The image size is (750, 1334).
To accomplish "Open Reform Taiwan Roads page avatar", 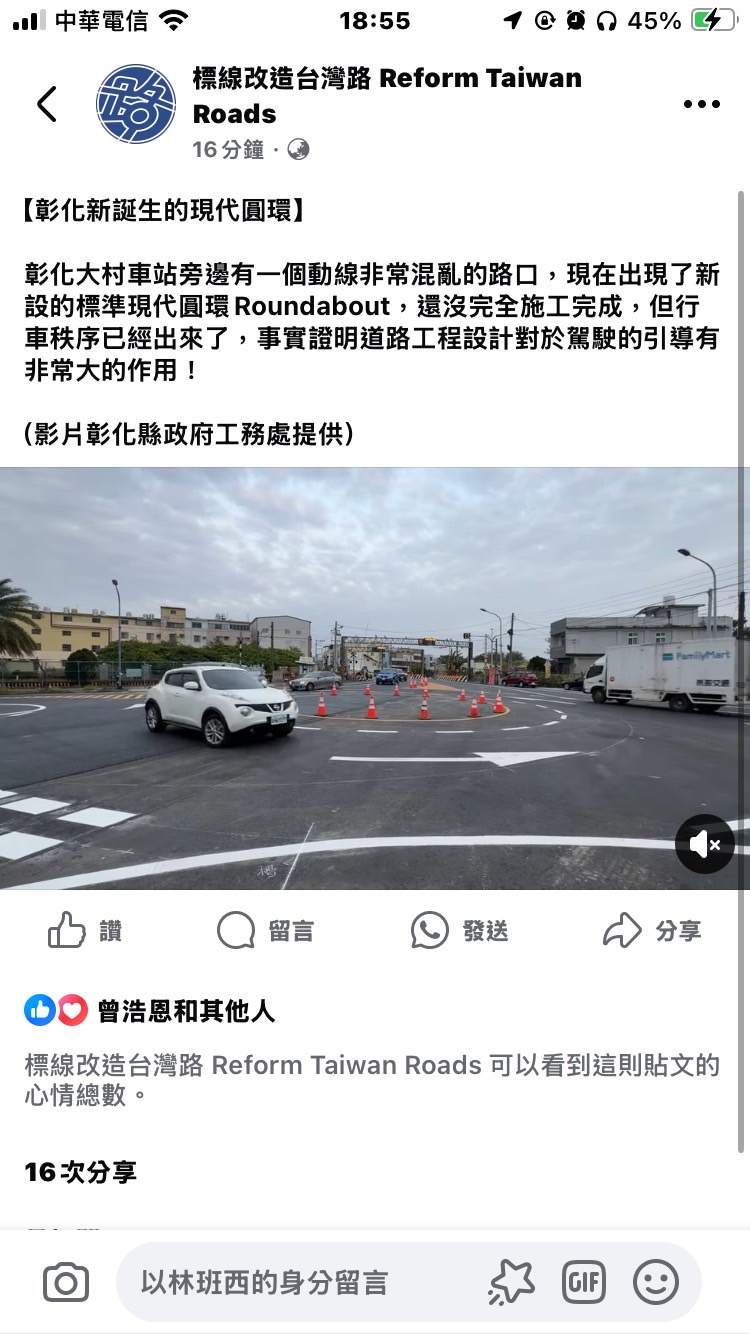I will point(136,104).
